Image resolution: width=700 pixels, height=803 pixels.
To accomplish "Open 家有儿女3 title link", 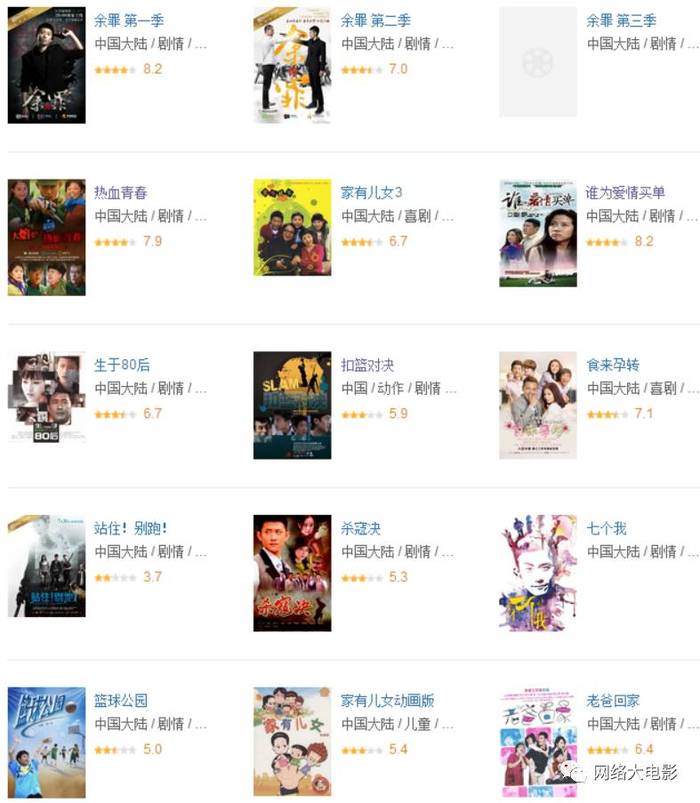I will click(372, 192).
